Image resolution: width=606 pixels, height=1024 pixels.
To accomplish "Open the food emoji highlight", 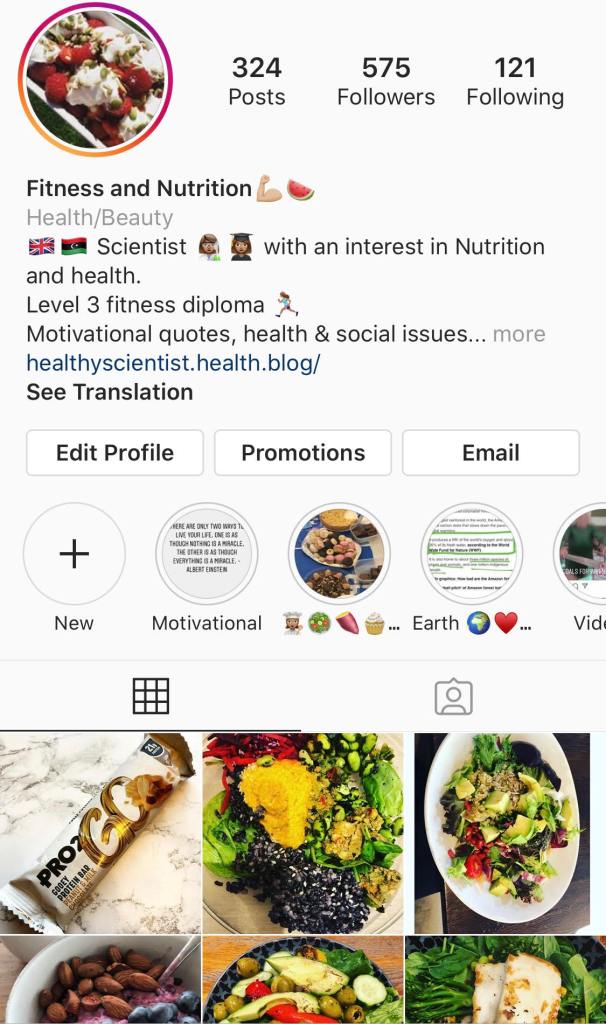I will pos(339,554).
